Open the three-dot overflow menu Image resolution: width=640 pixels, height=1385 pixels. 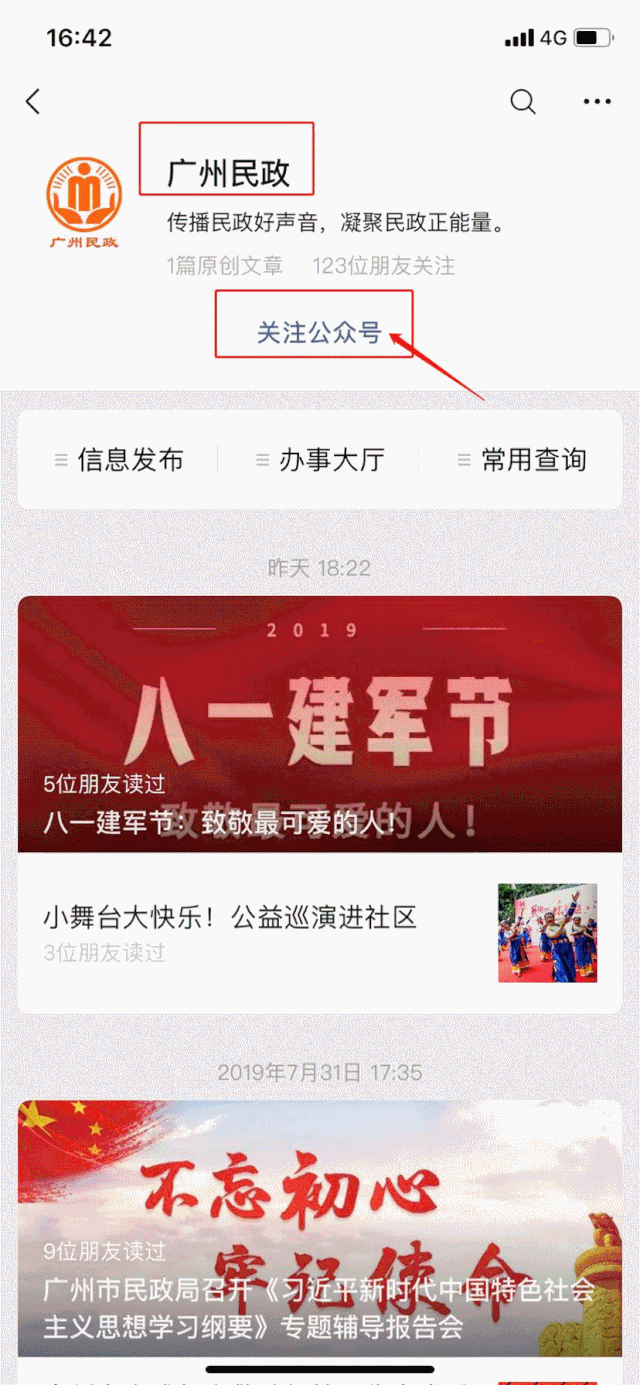pyautogui.click(x=596, y=101)
